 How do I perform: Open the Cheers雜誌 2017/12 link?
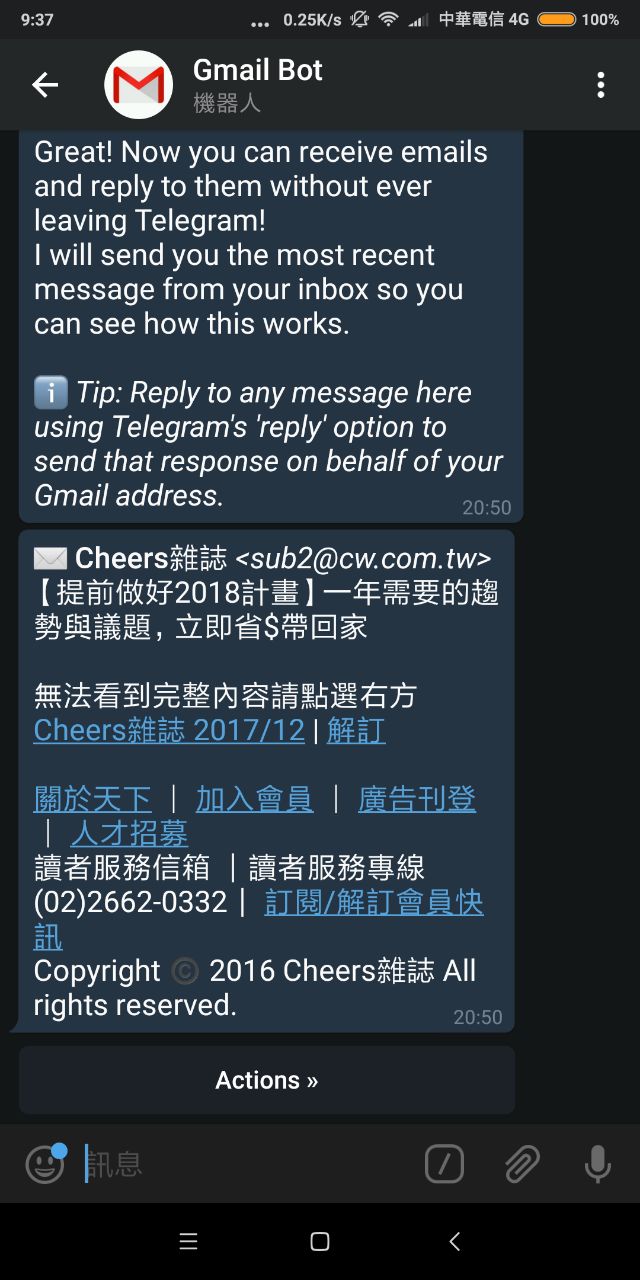(169, 730)
